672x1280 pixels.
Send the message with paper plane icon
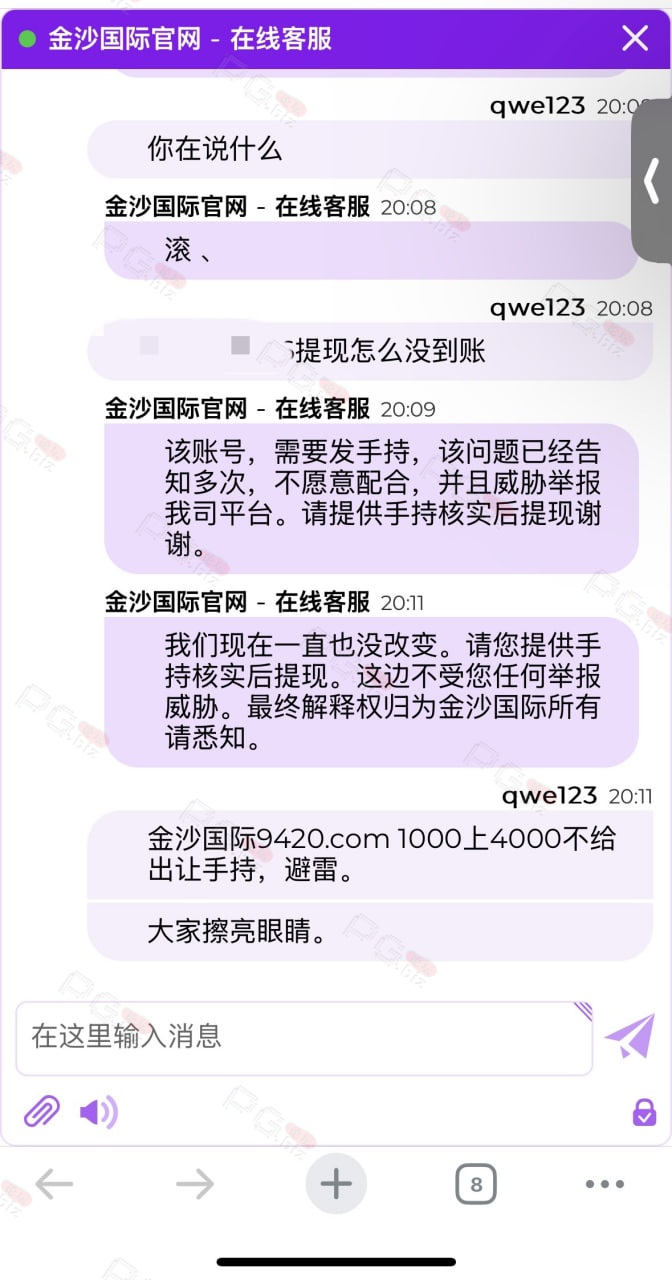630,1036
